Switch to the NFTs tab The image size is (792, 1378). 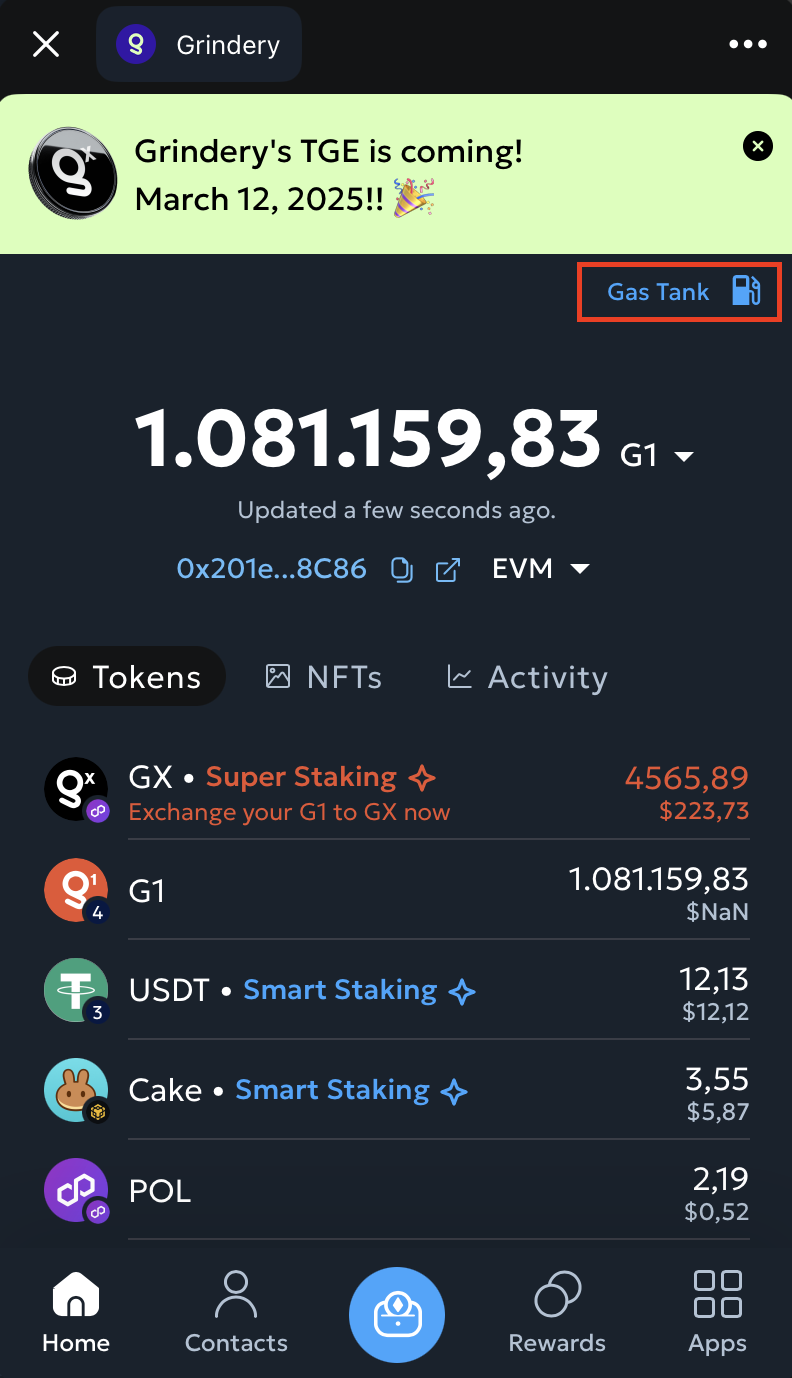[325, 677]
